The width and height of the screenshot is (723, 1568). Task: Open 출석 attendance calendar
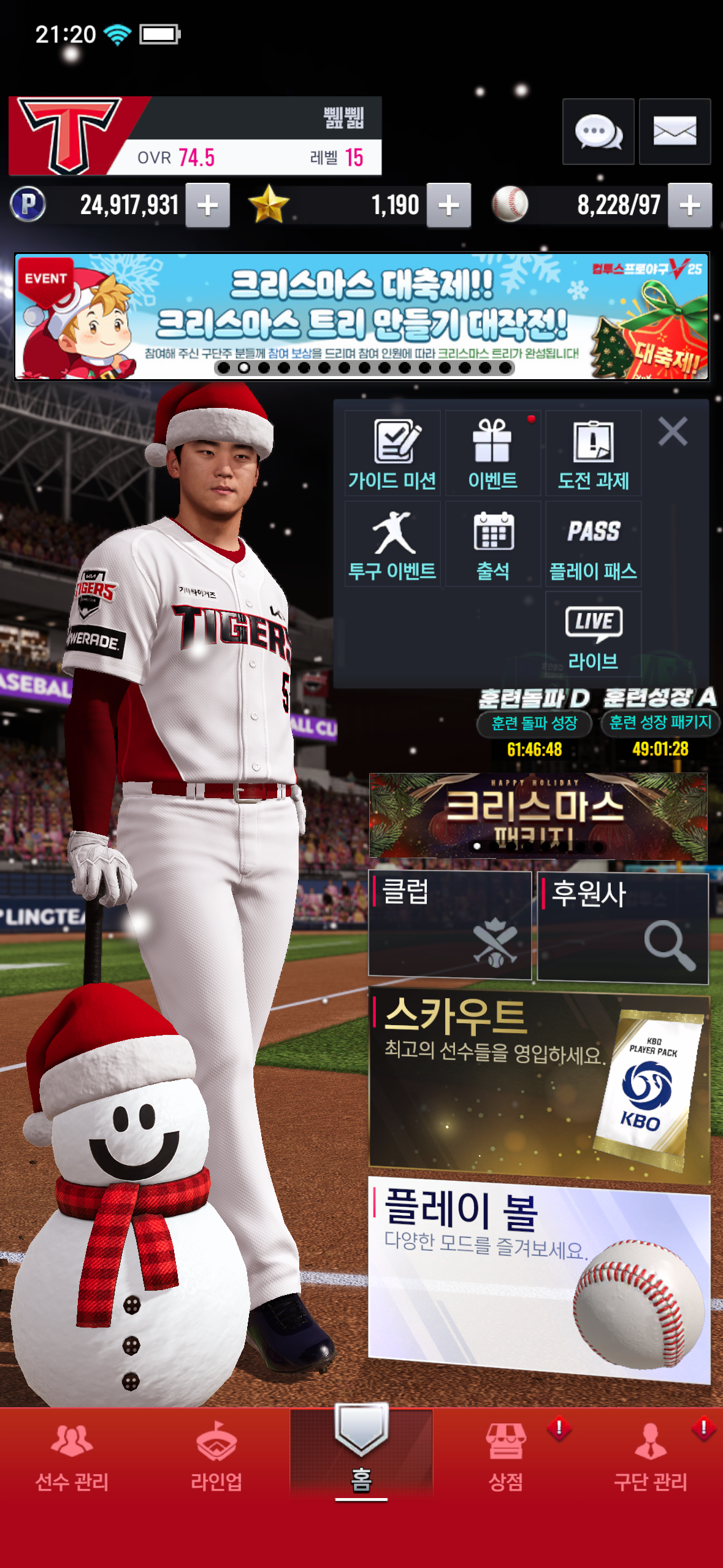492,544
